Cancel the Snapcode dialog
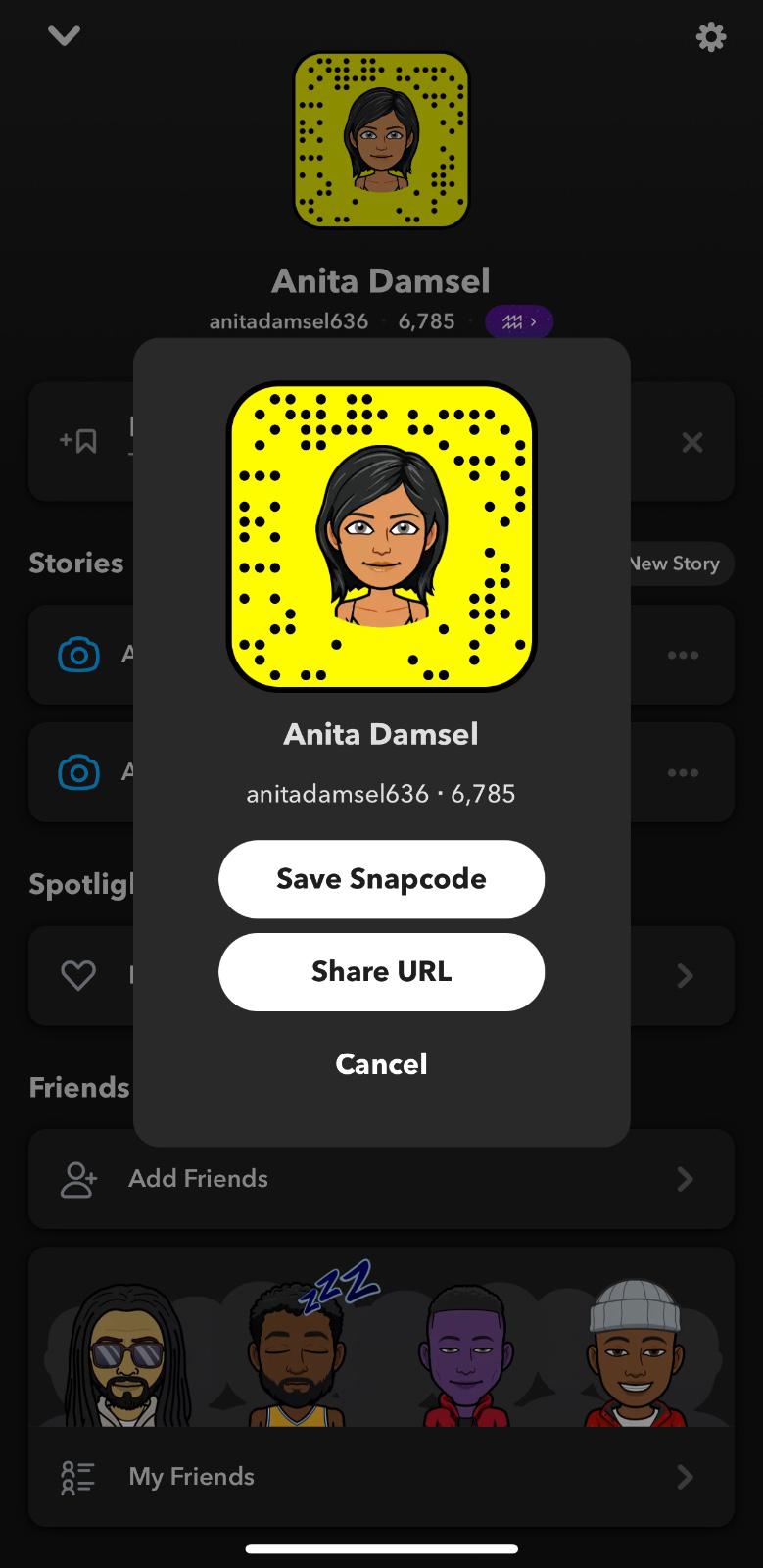 point(381,1064)
